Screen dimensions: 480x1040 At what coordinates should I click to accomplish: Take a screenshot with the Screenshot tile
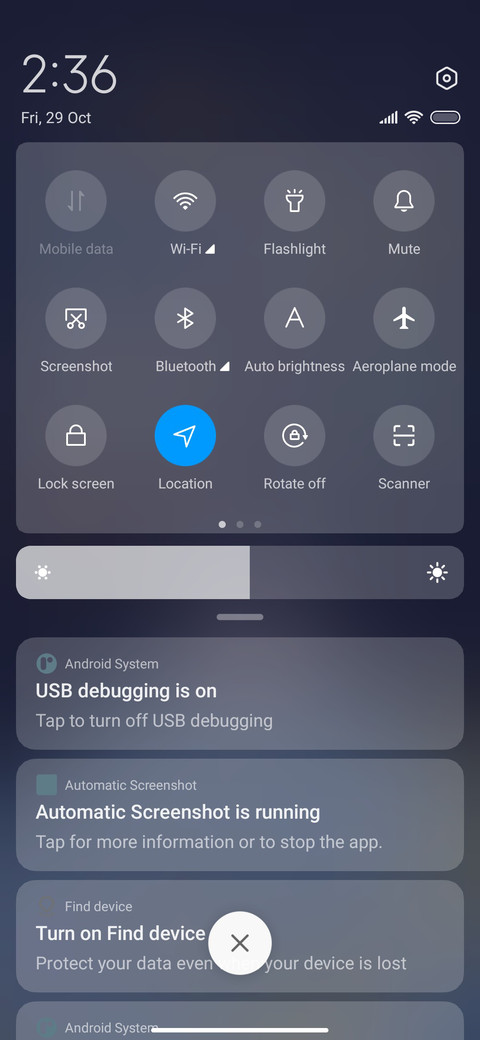tap(76, 318)
